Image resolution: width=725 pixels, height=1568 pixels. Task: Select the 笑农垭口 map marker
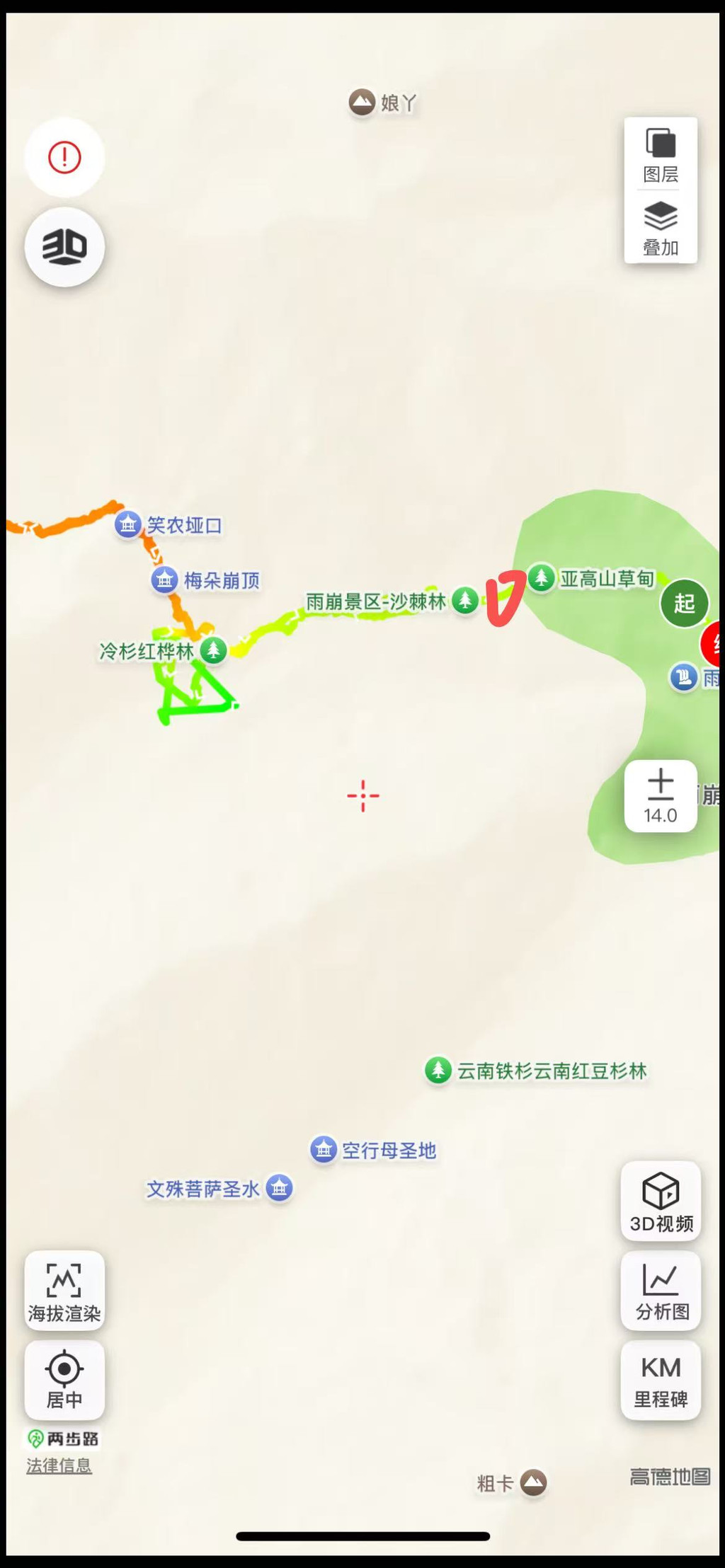(x=128, y=525)
